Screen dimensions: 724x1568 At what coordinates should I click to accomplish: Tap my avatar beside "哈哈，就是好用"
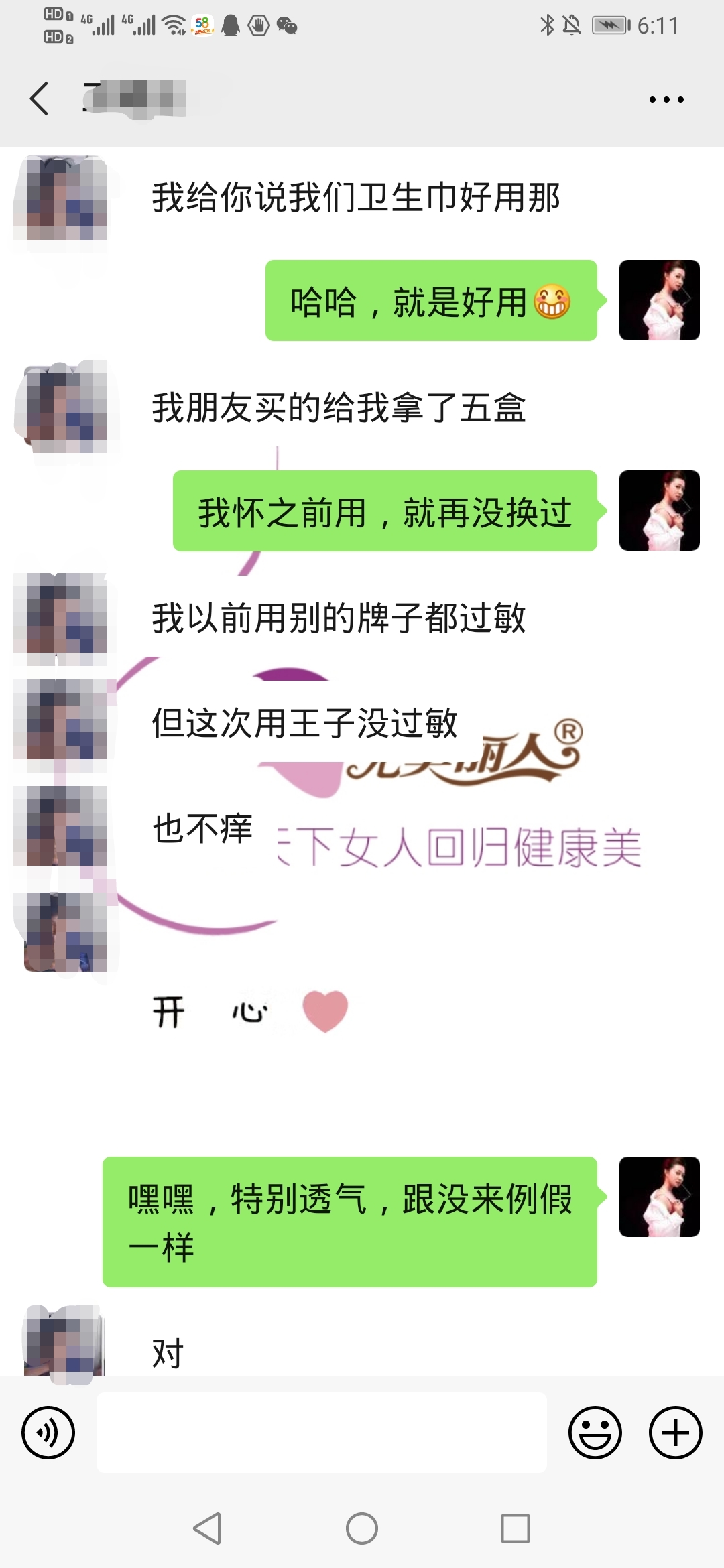[659, 300]
